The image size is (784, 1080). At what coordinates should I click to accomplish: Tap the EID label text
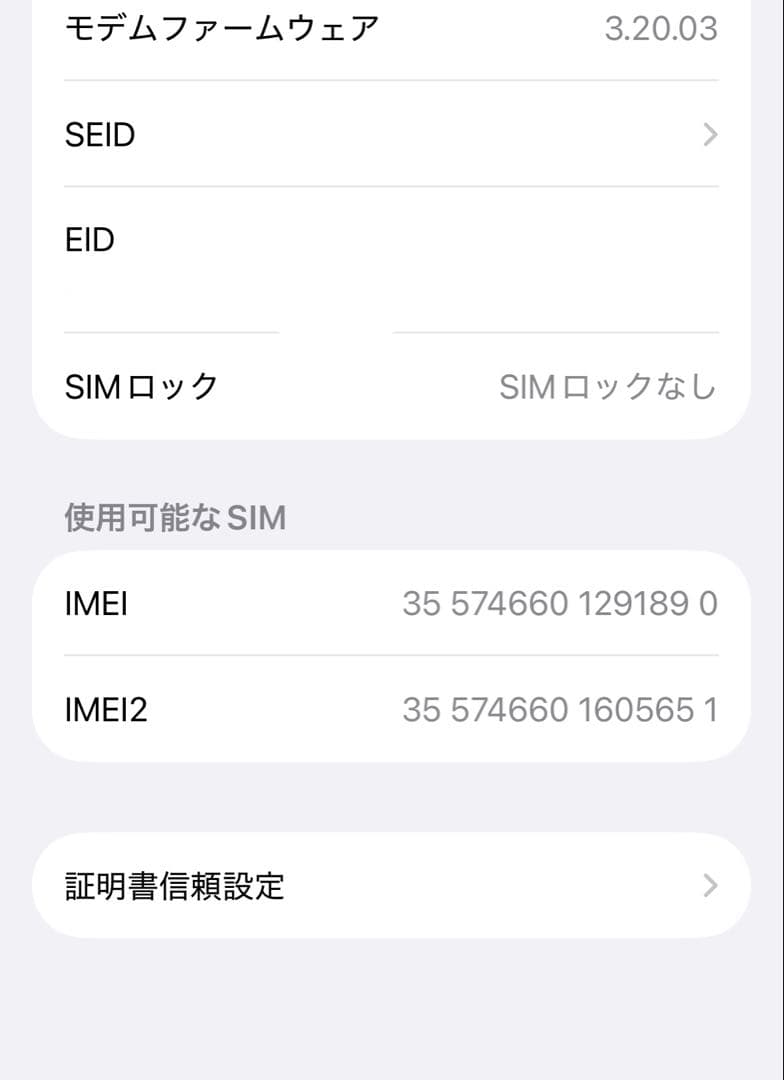pyautogui.click(x=88, y=240)
